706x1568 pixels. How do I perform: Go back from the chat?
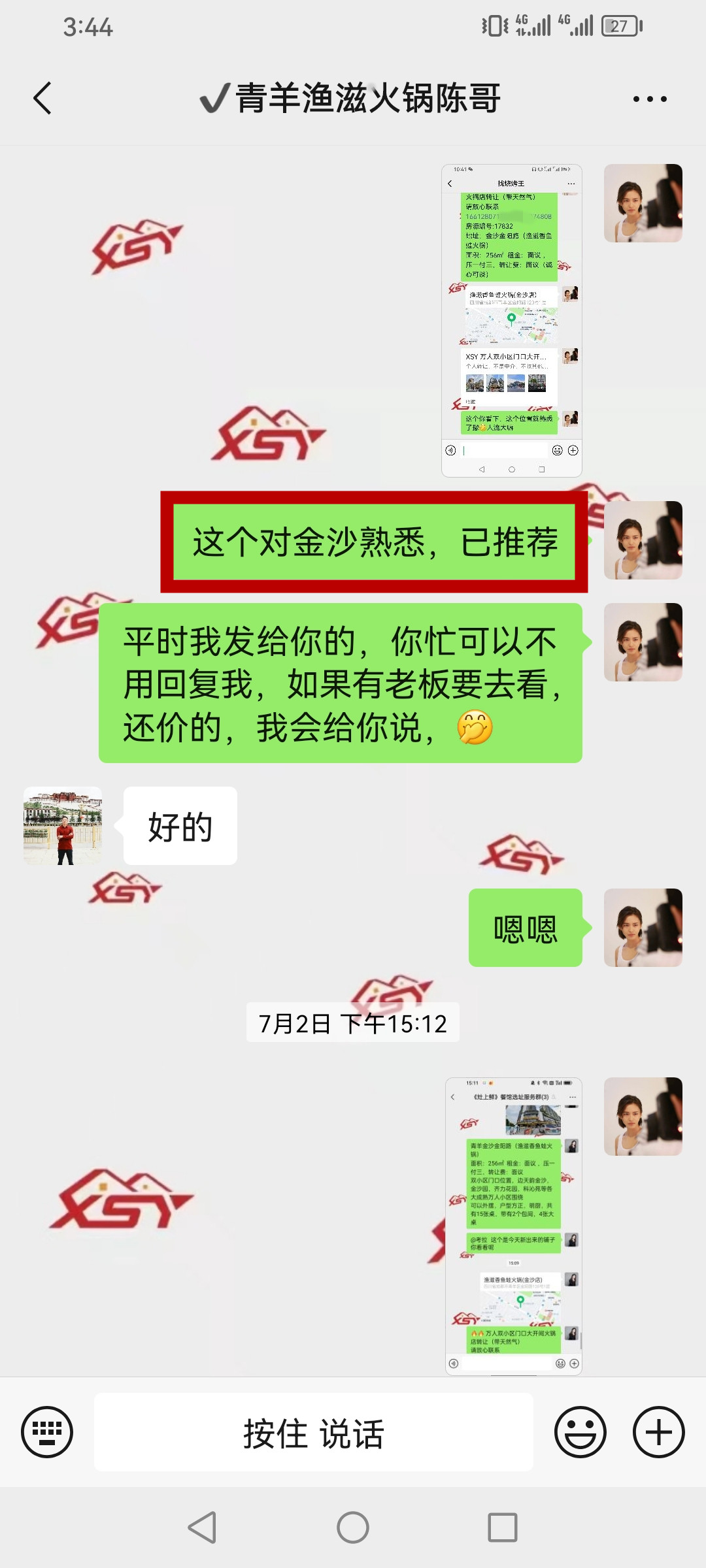(x=42, y=99)
